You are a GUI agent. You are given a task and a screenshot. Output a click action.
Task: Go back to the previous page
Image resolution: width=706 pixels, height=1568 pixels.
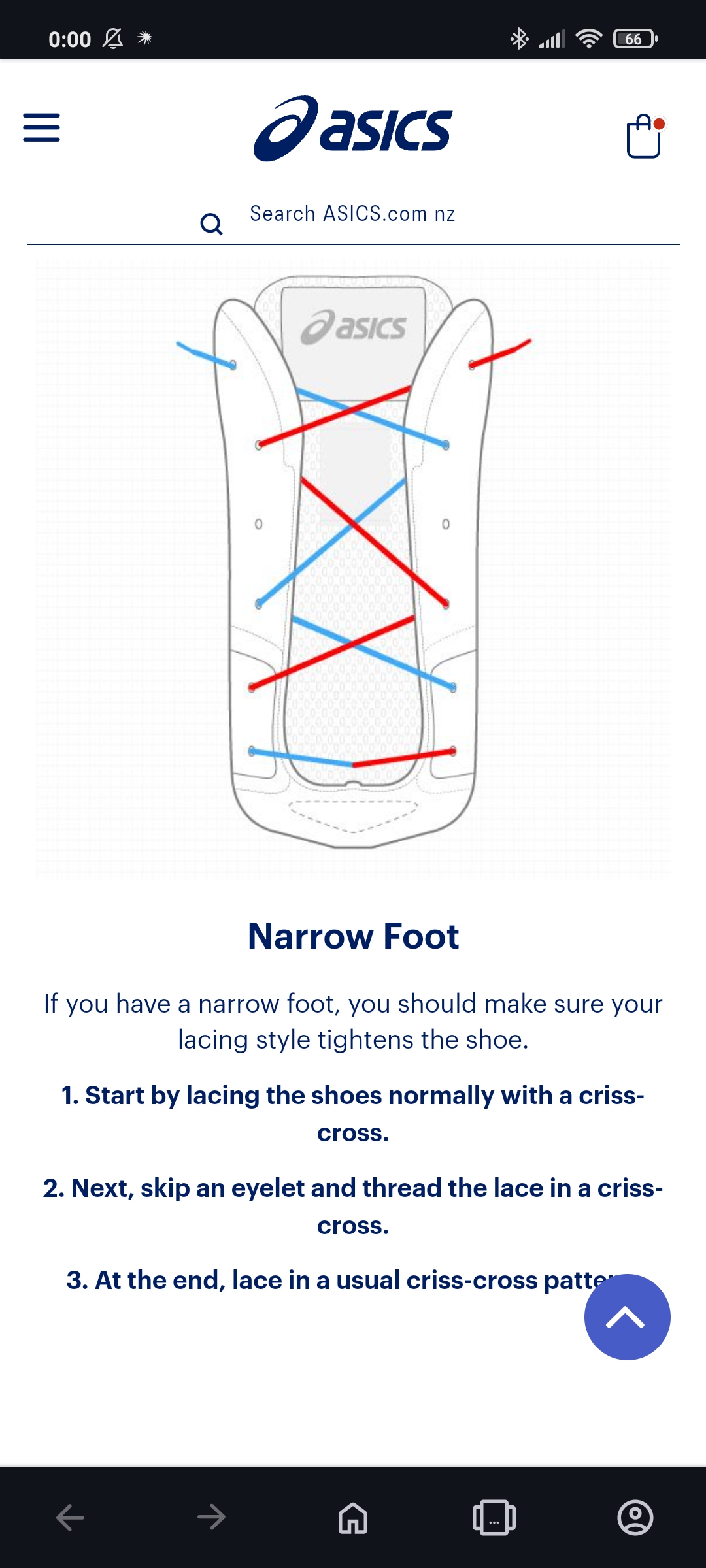coord(71,1517)
